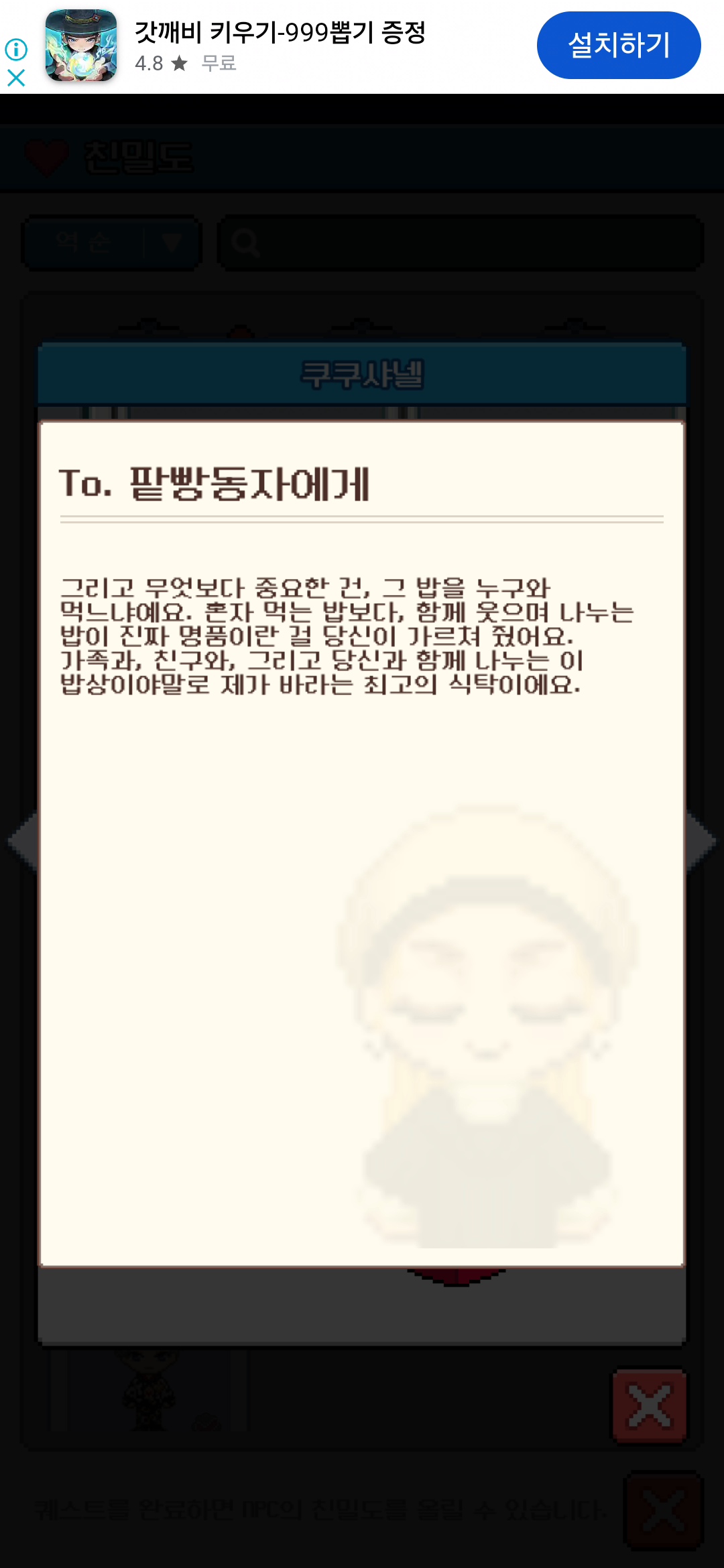
Task: Tap the 설치하기 install button in the ad
Action: tap(618, 46)
